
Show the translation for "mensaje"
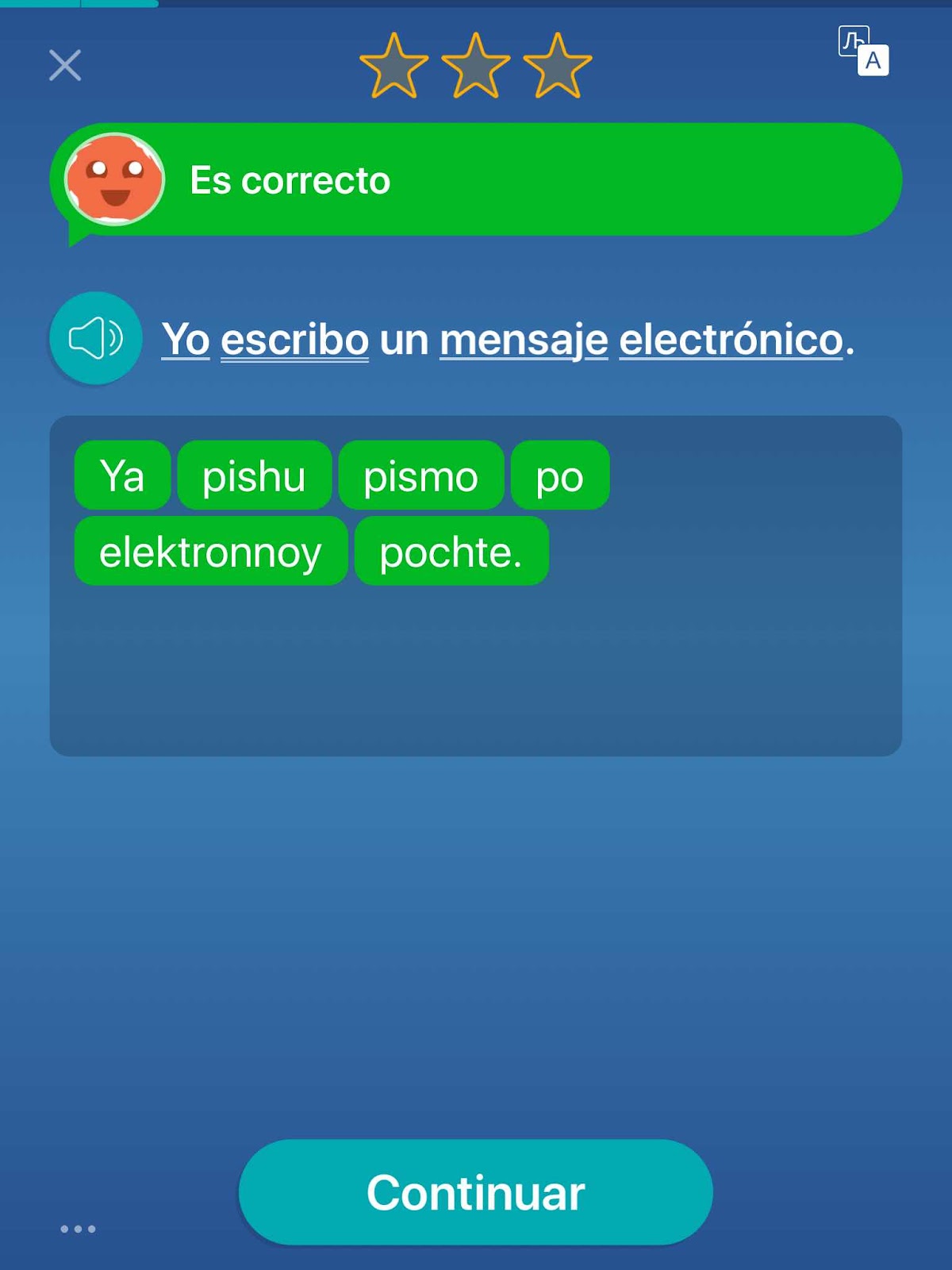pos(524,340)
